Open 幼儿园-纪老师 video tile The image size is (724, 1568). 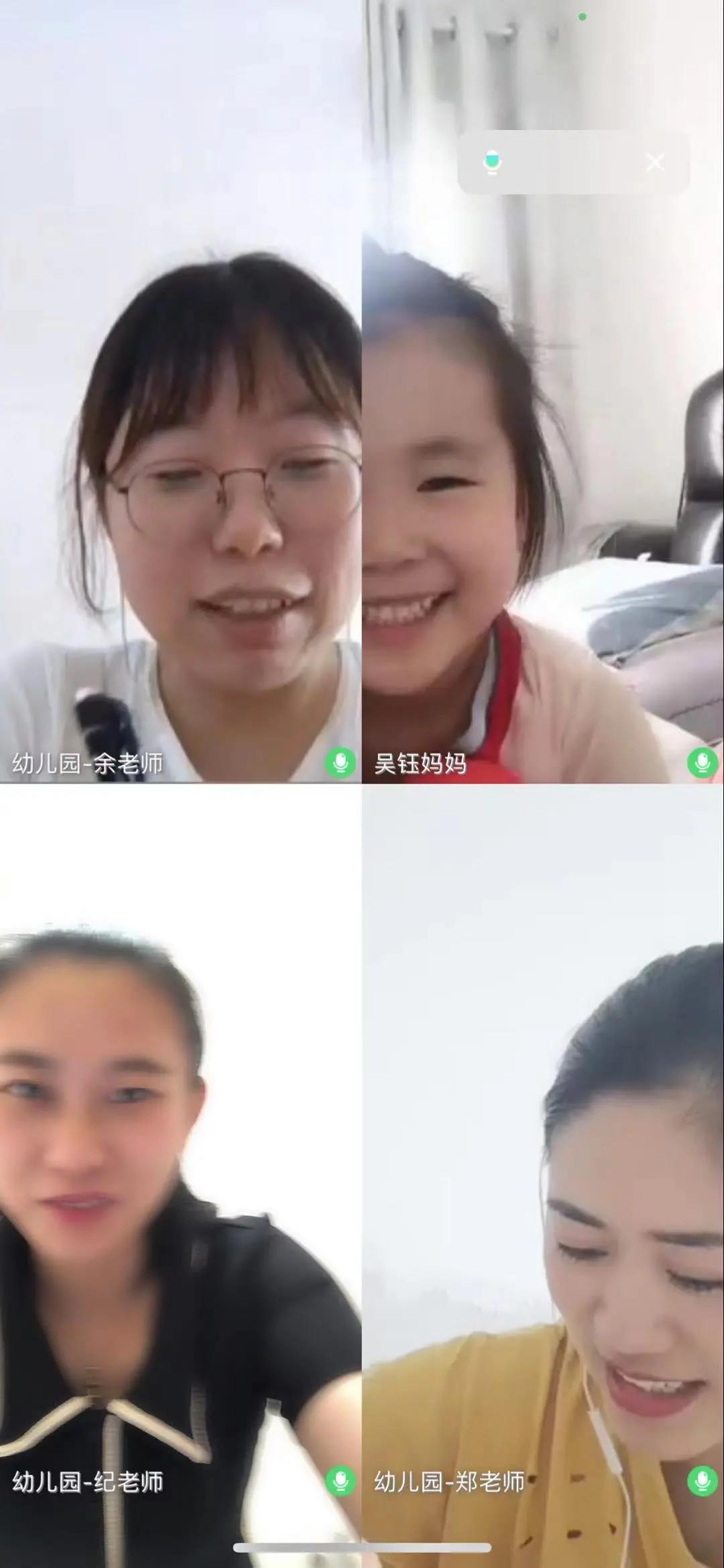[181, 1173]
